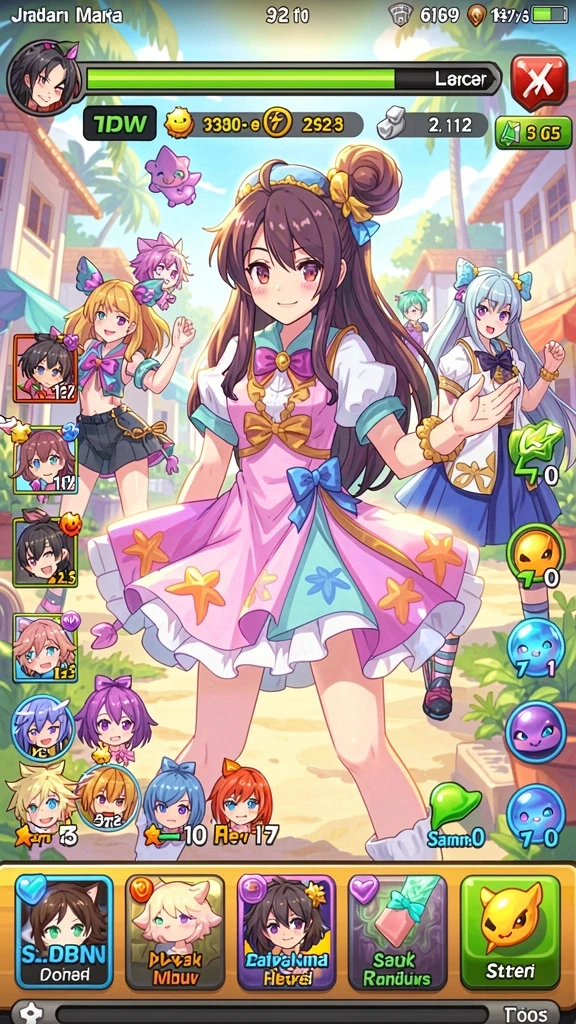Tap the settings gear at the bottom left
576x1024 pixels.
(x=29, y=1014)
